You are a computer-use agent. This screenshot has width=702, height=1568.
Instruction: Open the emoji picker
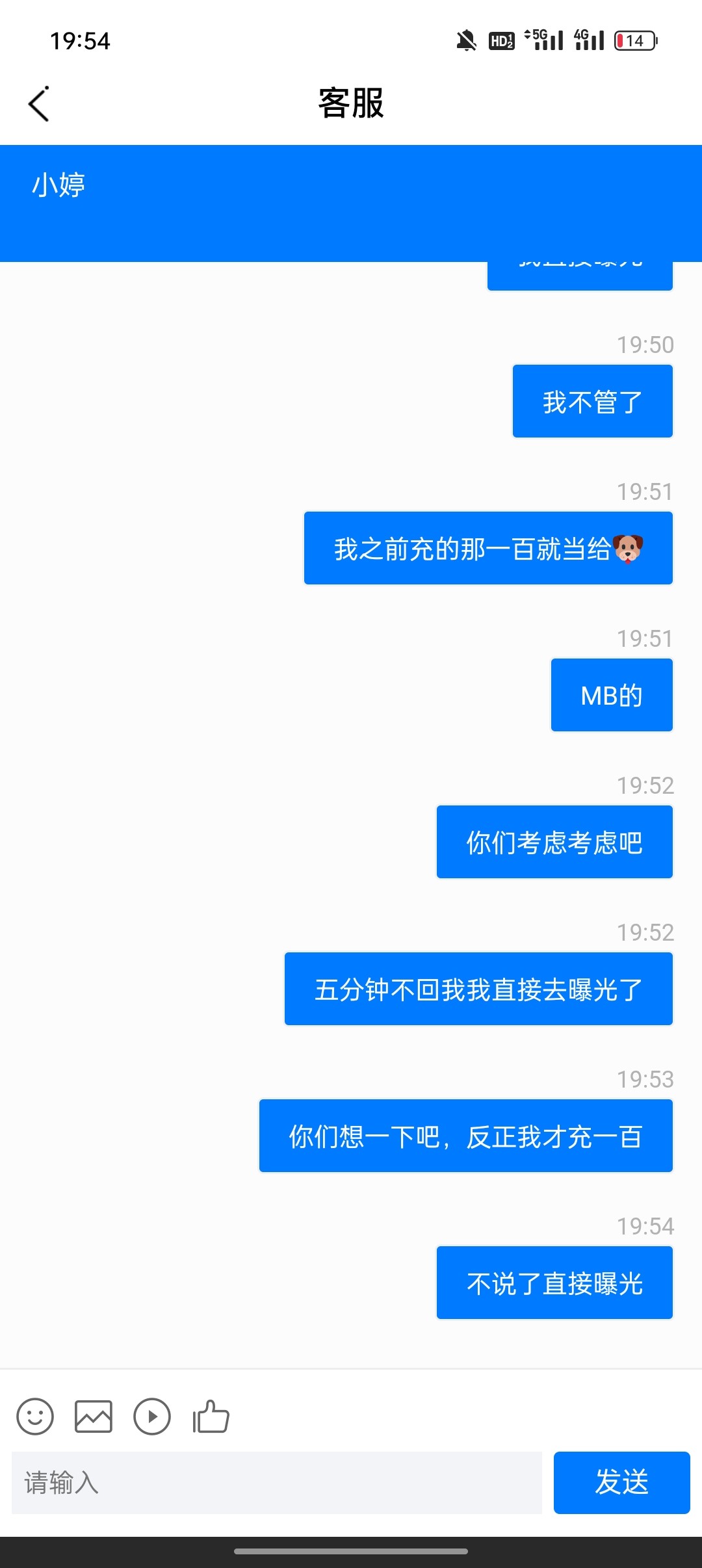tap(35, 1417)
